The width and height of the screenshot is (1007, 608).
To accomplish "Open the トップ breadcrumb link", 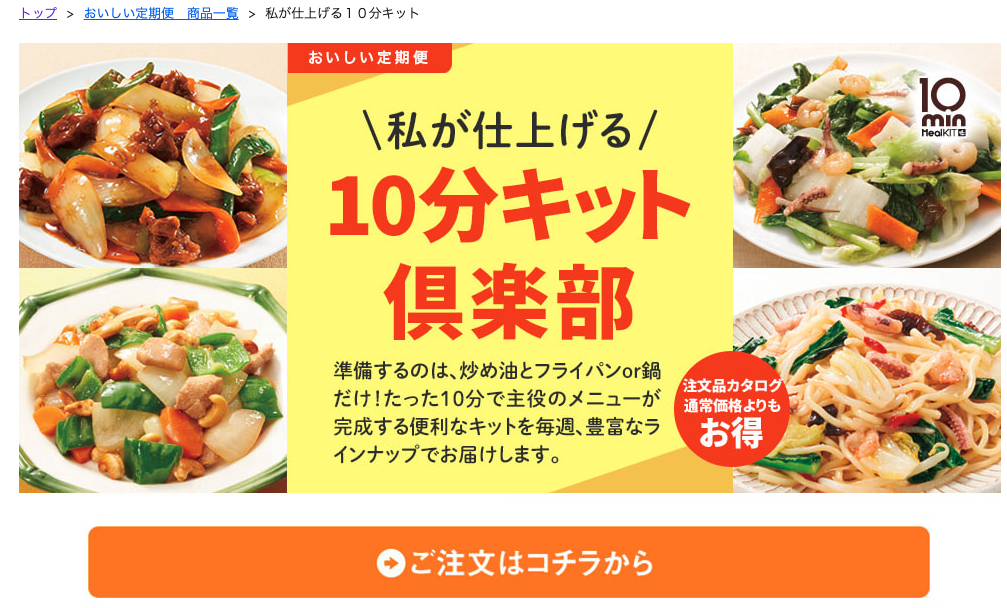I will coord(38,13).
